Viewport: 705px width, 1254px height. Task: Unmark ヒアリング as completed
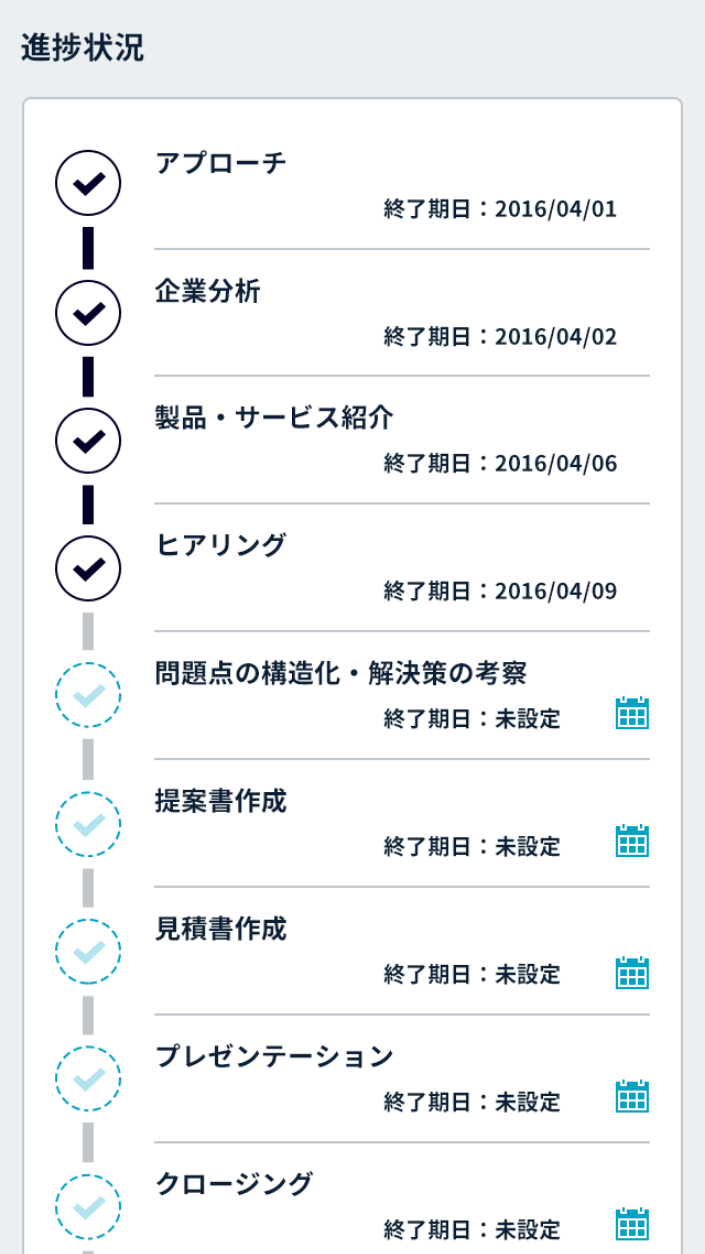pos(88,568)
